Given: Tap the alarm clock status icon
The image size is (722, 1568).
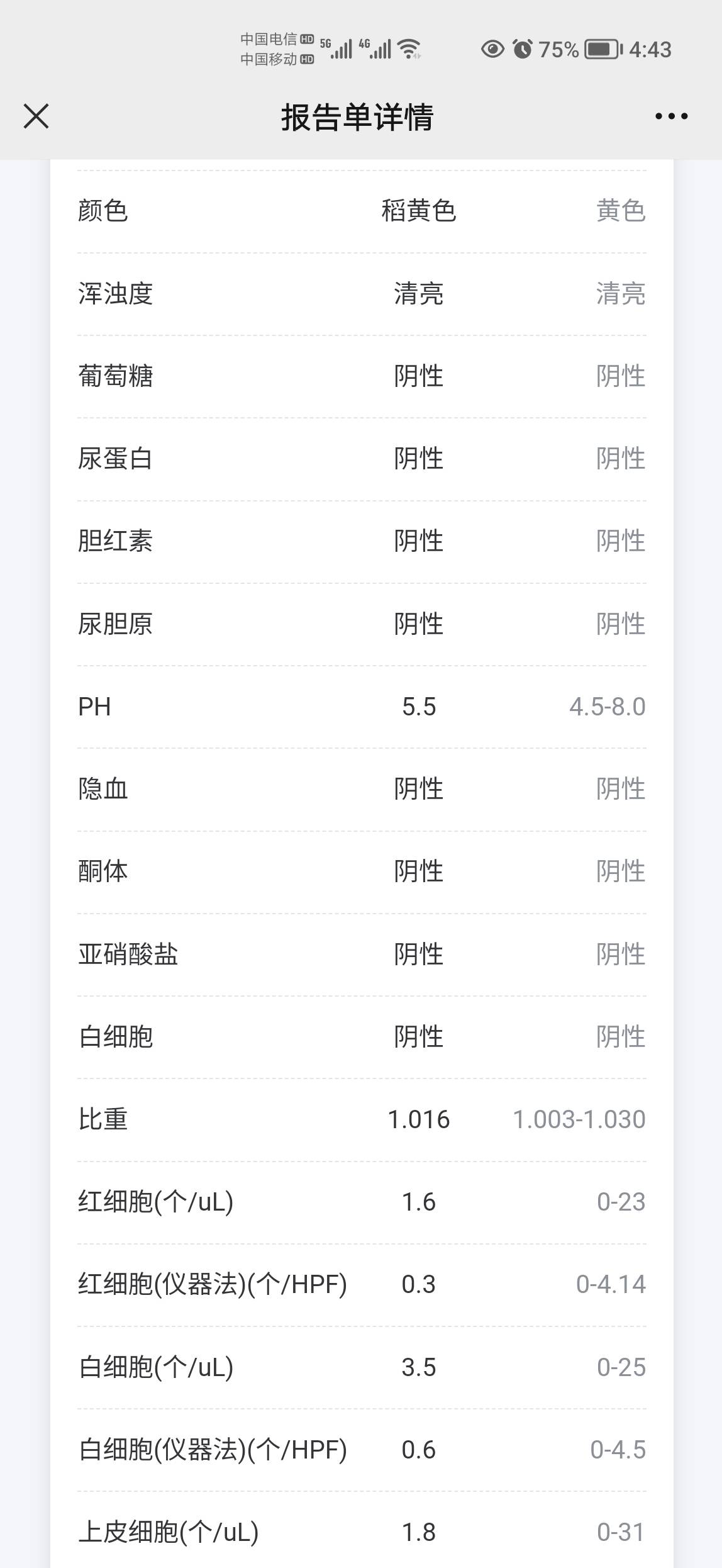Looking at the screenshot, I should pyautogui.click(x=523, y=48).
